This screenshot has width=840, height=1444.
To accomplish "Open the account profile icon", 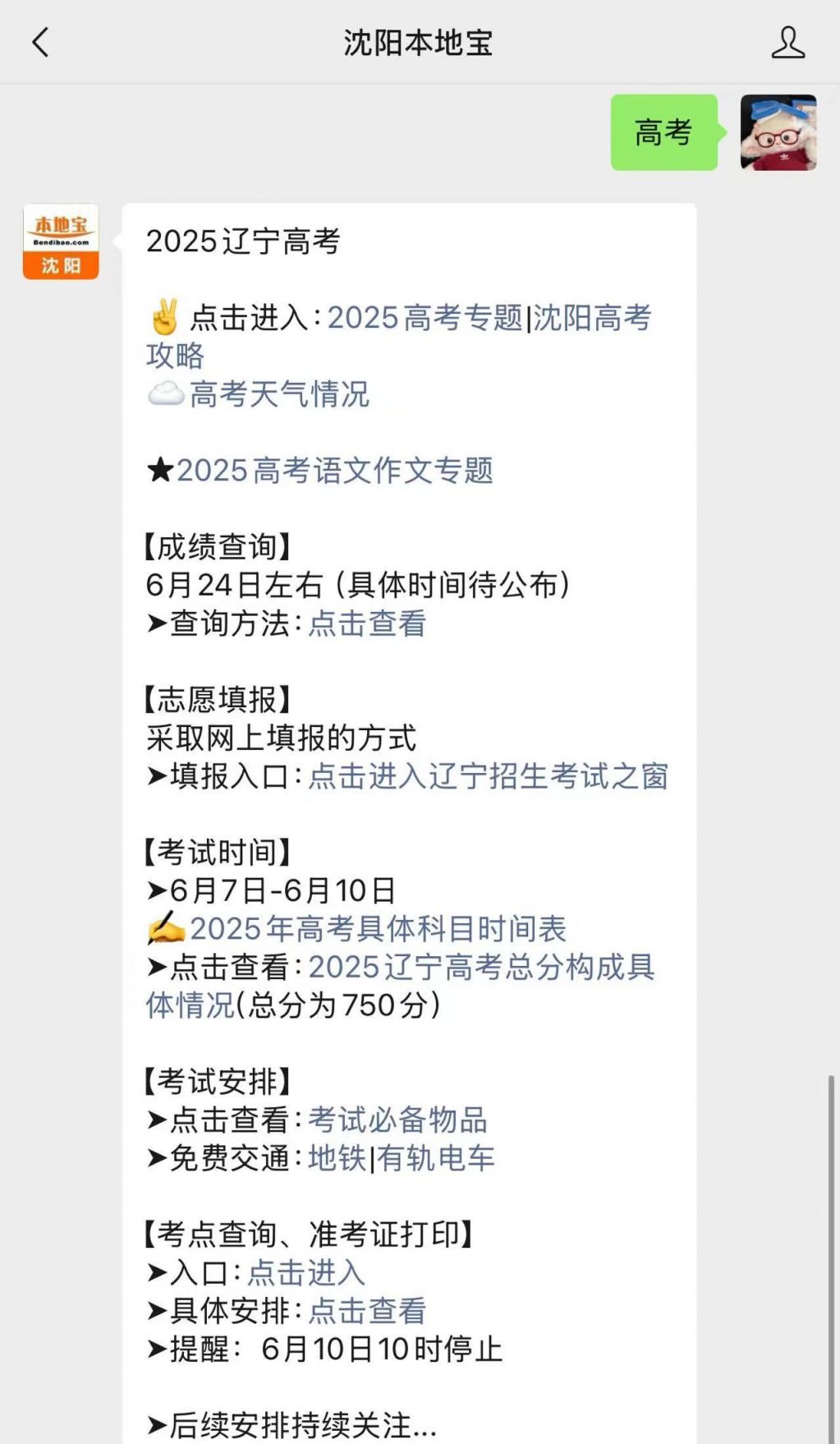I will click(787, 43).
